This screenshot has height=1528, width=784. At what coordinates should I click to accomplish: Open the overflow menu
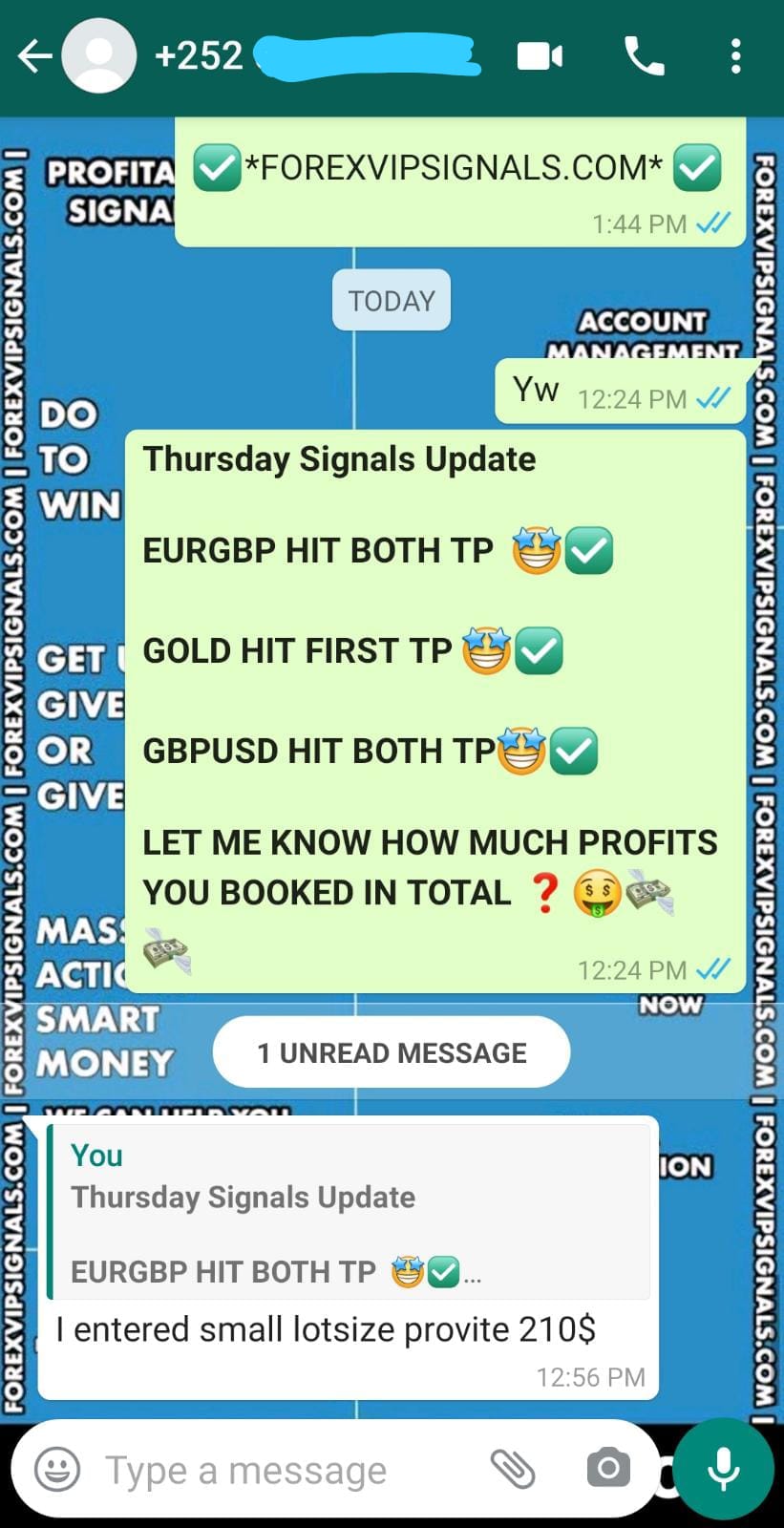(x=734, y=56)
